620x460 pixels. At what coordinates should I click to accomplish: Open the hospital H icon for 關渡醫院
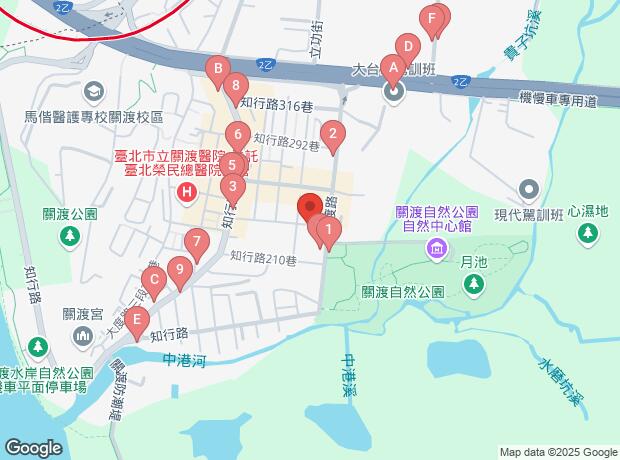pos(187,191)
